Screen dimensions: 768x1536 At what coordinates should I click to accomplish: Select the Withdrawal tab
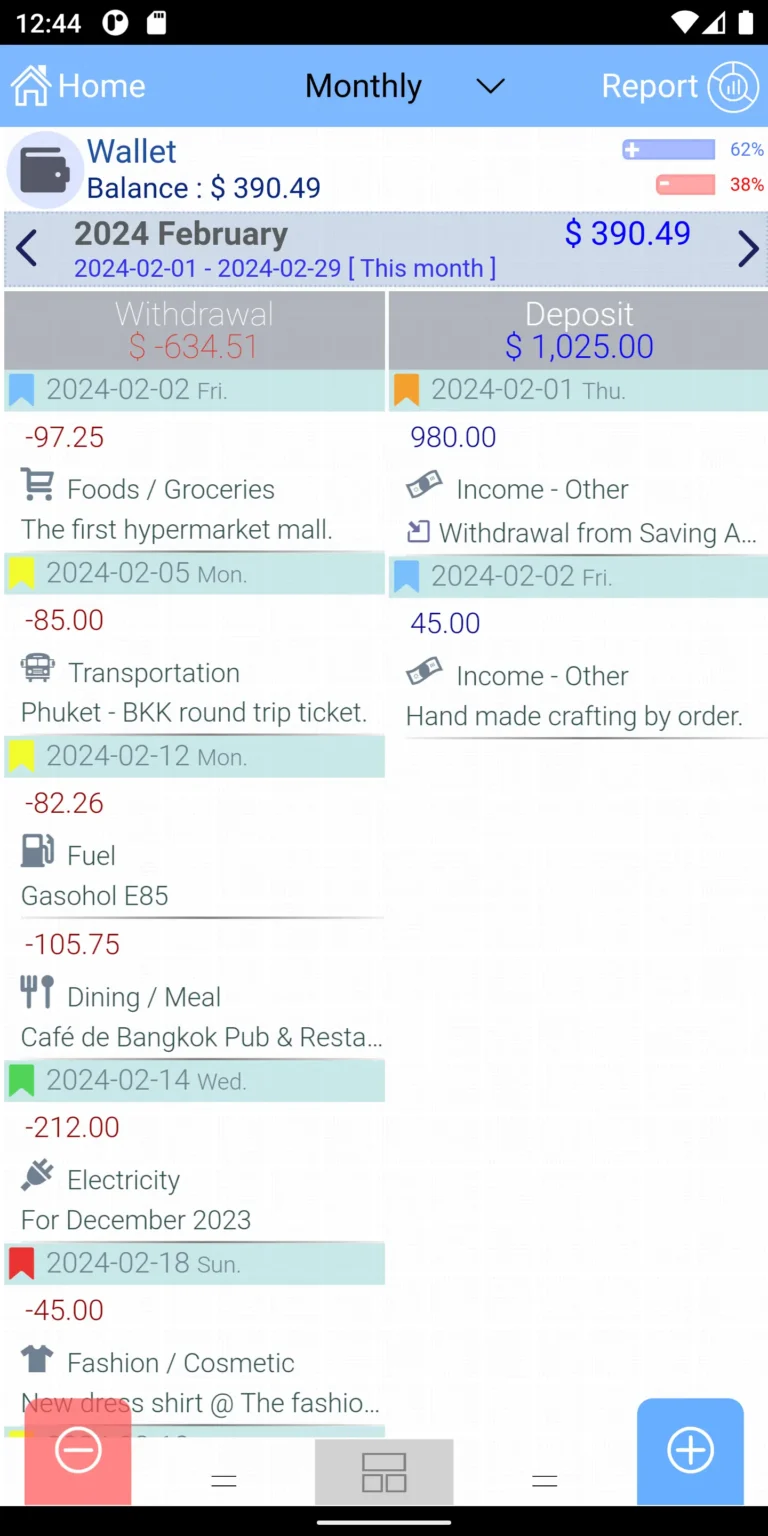click(193, 329)
